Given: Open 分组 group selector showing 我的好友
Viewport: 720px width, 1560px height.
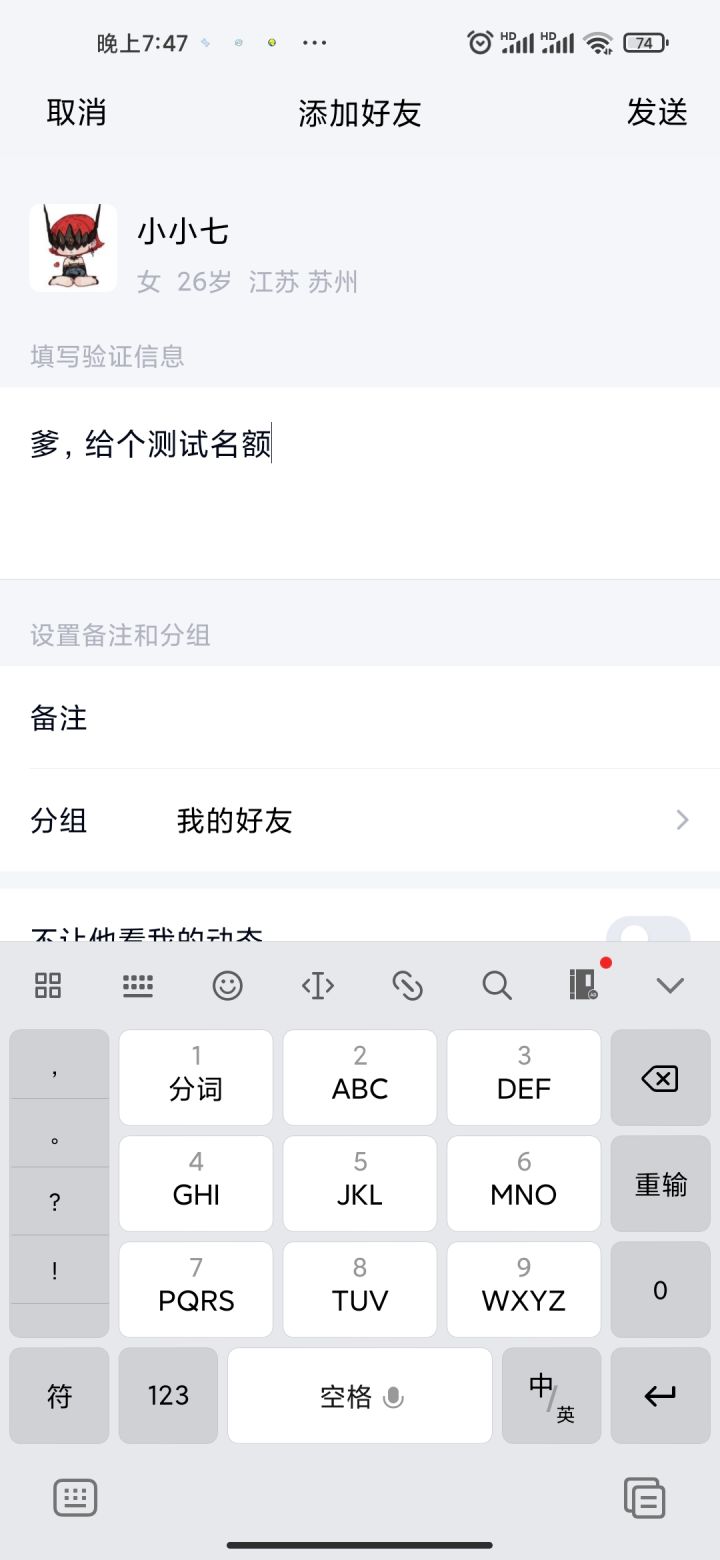Looking at the screenshot, I should click(360, 820).
